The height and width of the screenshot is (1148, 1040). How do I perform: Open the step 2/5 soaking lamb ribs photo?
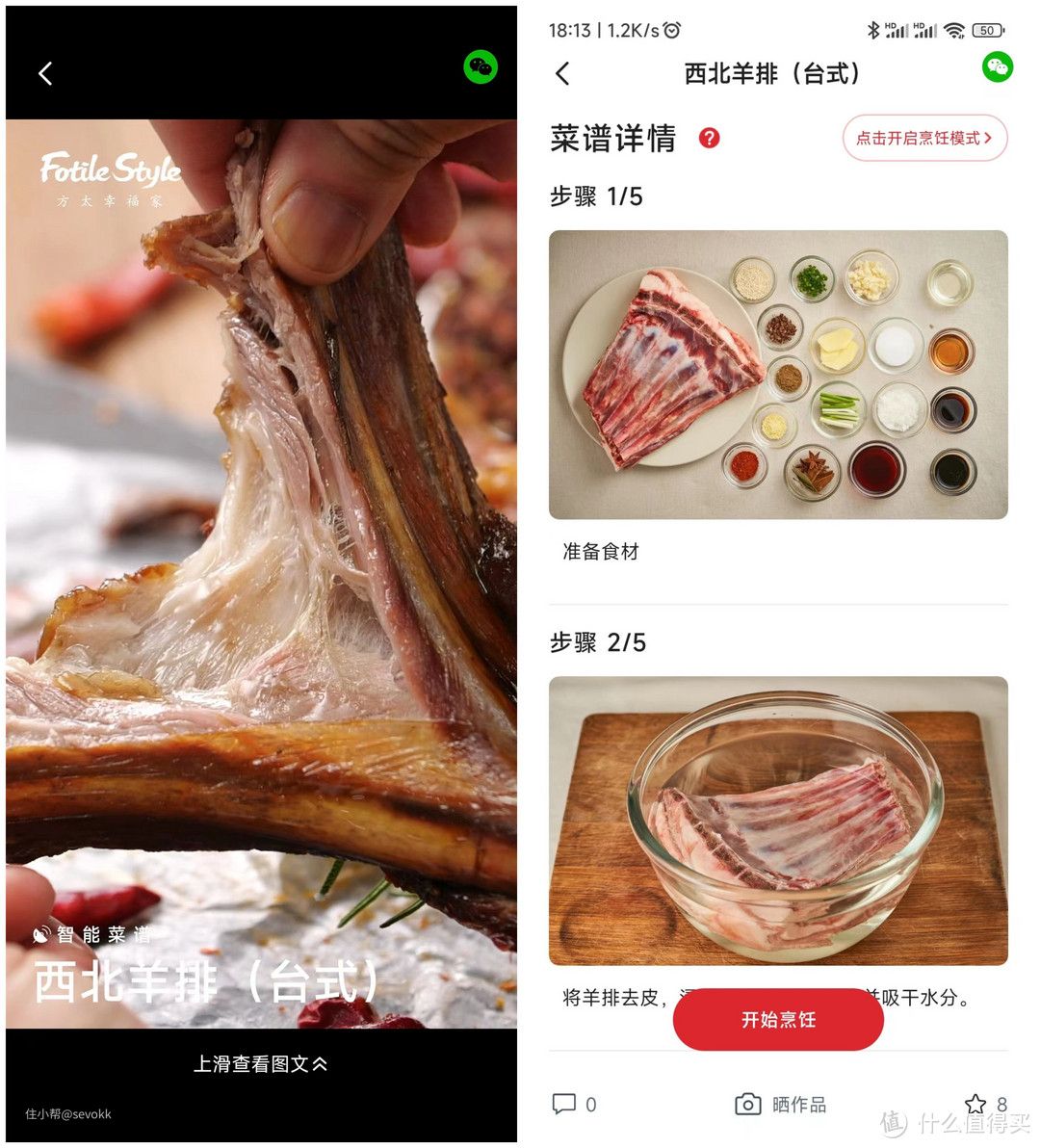tap(778, 821)
